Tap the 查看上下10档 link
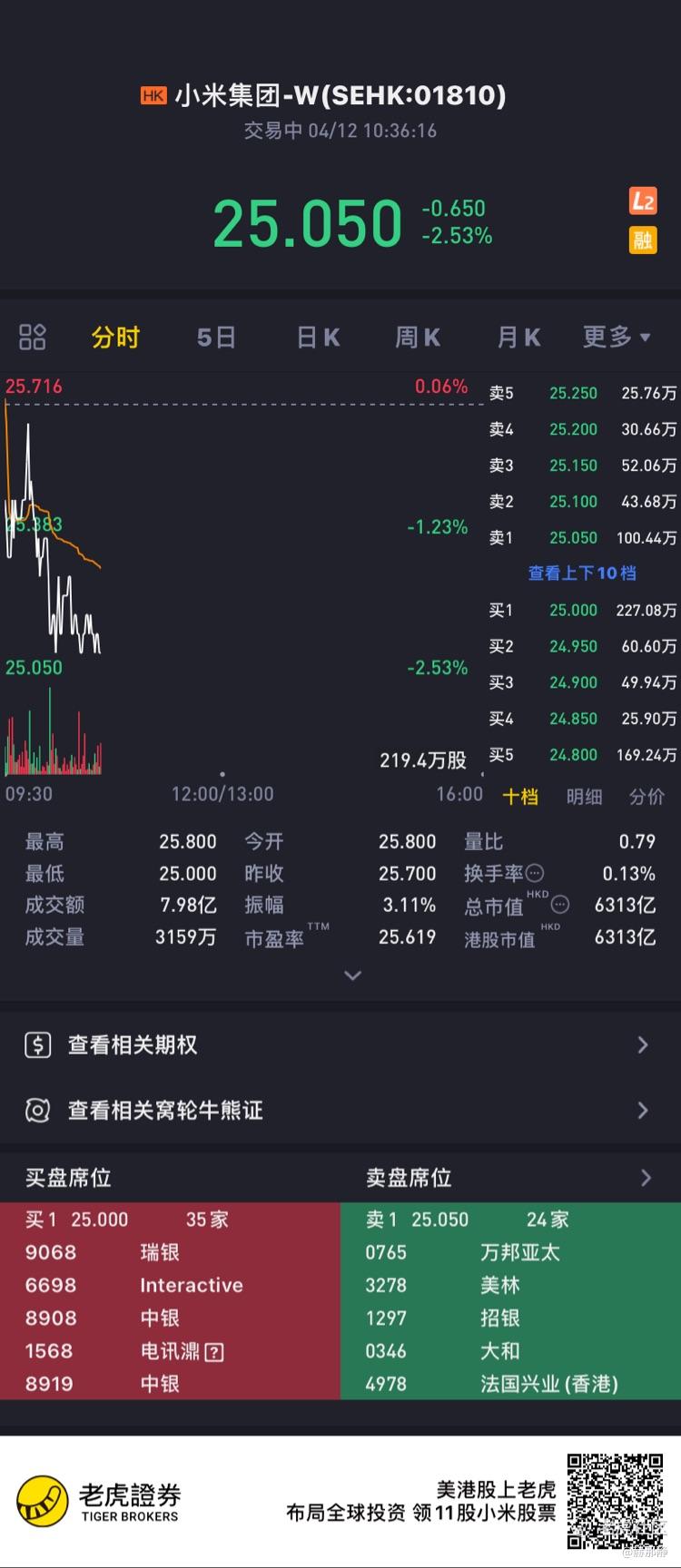The height and width of the screenshot is (1568, 681). (x=582, y=573)
